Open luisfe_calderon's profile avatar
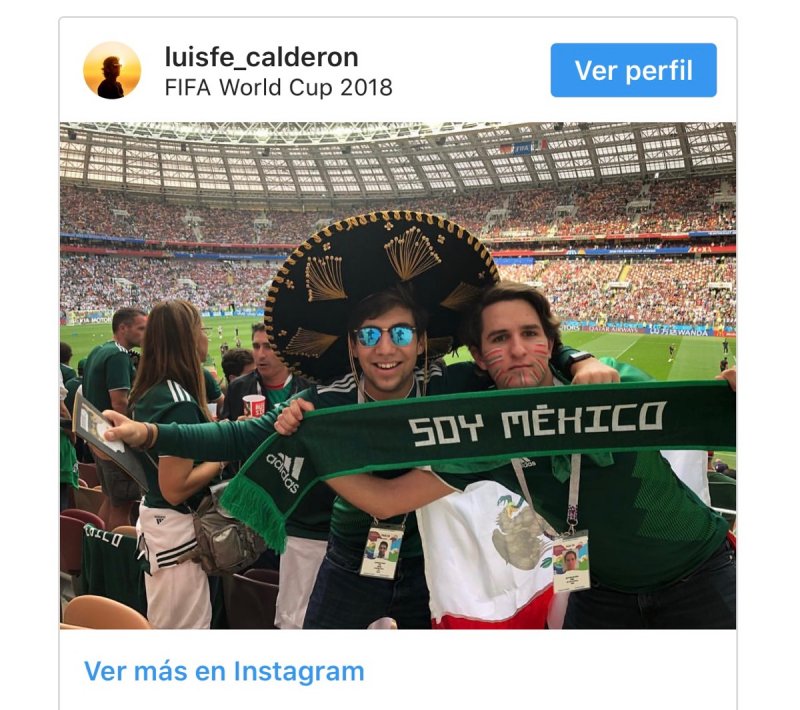The width and height of the screenshot is (800, 710). point(111,70)
